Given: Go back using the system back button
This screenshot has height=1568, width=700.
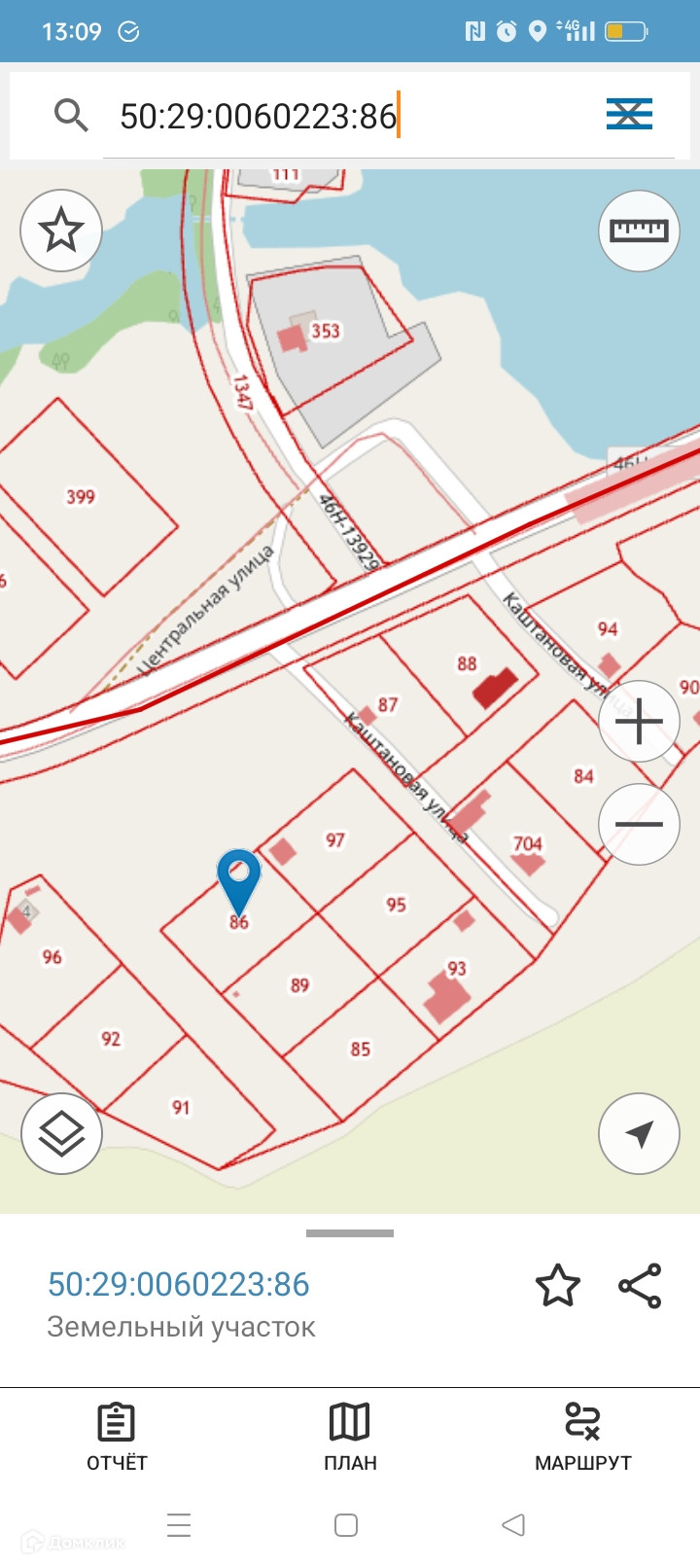Looking at the screenshot, I should [x=513, y=1524].
